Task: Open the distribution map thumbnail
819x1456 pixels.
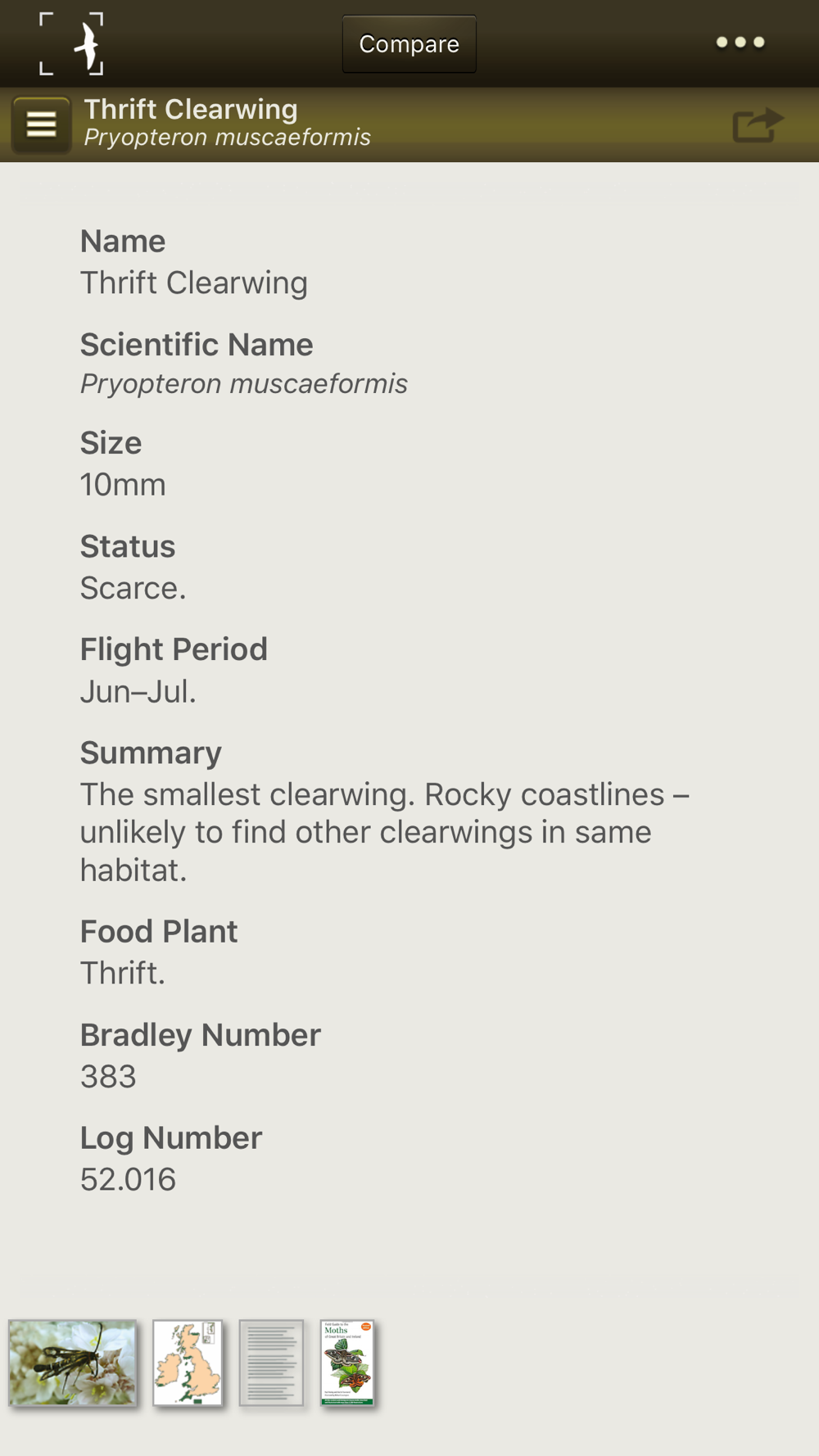Action: pyautogui.click(x=188, y=1363)
